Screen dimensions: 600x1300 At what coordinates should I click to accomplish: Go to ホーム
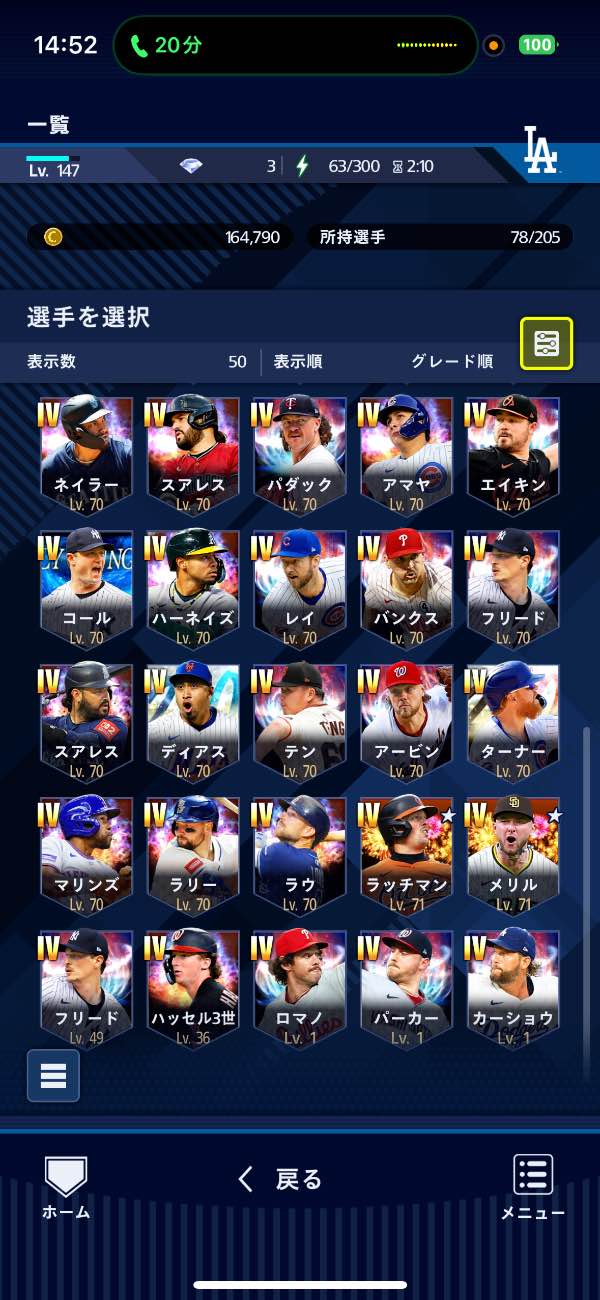pyautogui.click(x=66, y=1188)
